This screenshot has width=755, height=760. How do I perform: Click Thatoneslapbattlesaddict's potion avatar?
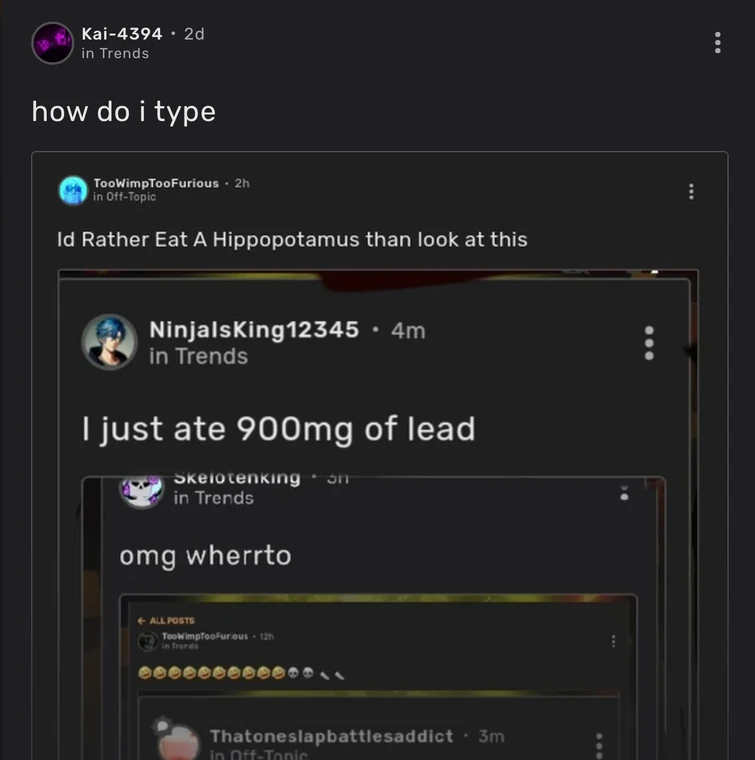point(179,742)
